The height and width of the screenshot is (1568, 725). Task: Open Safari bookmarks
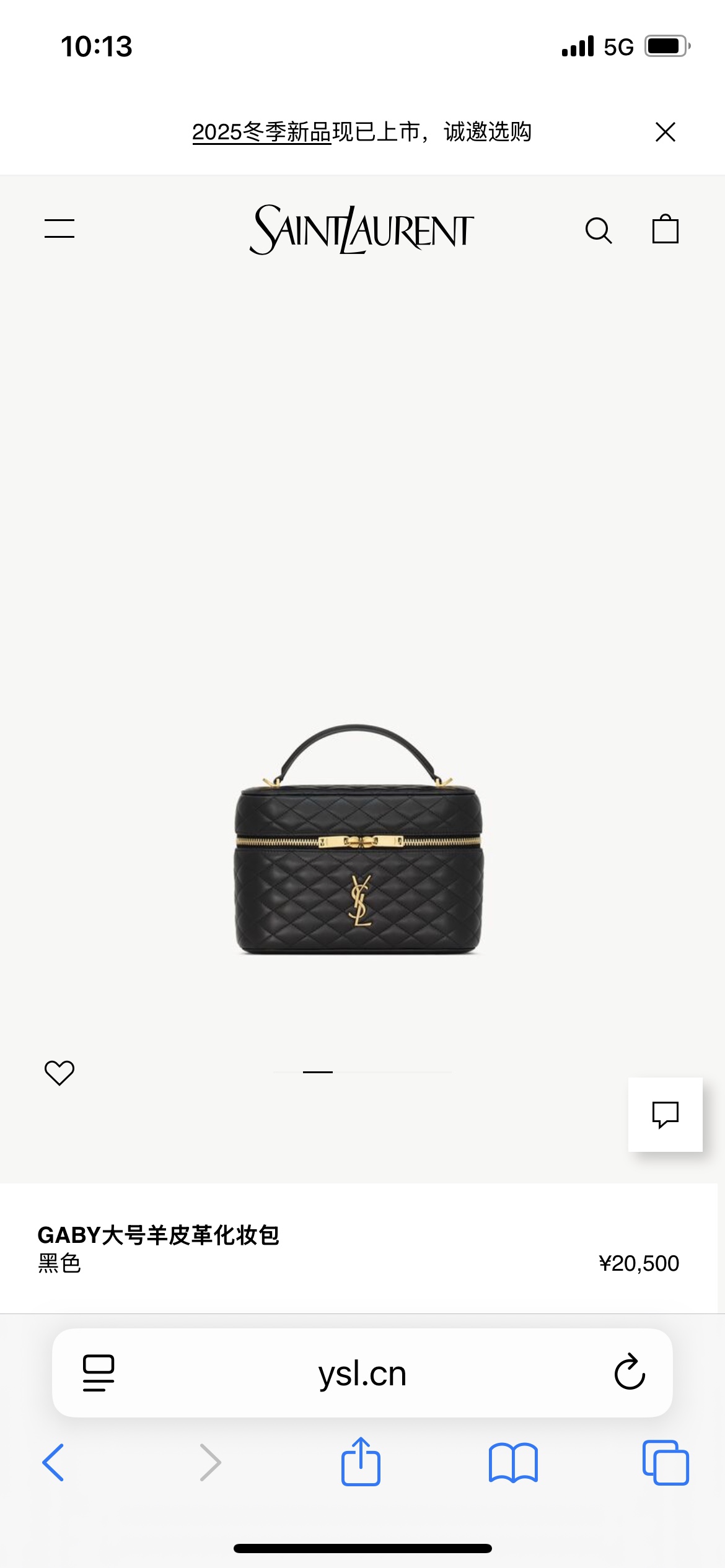513,1463
